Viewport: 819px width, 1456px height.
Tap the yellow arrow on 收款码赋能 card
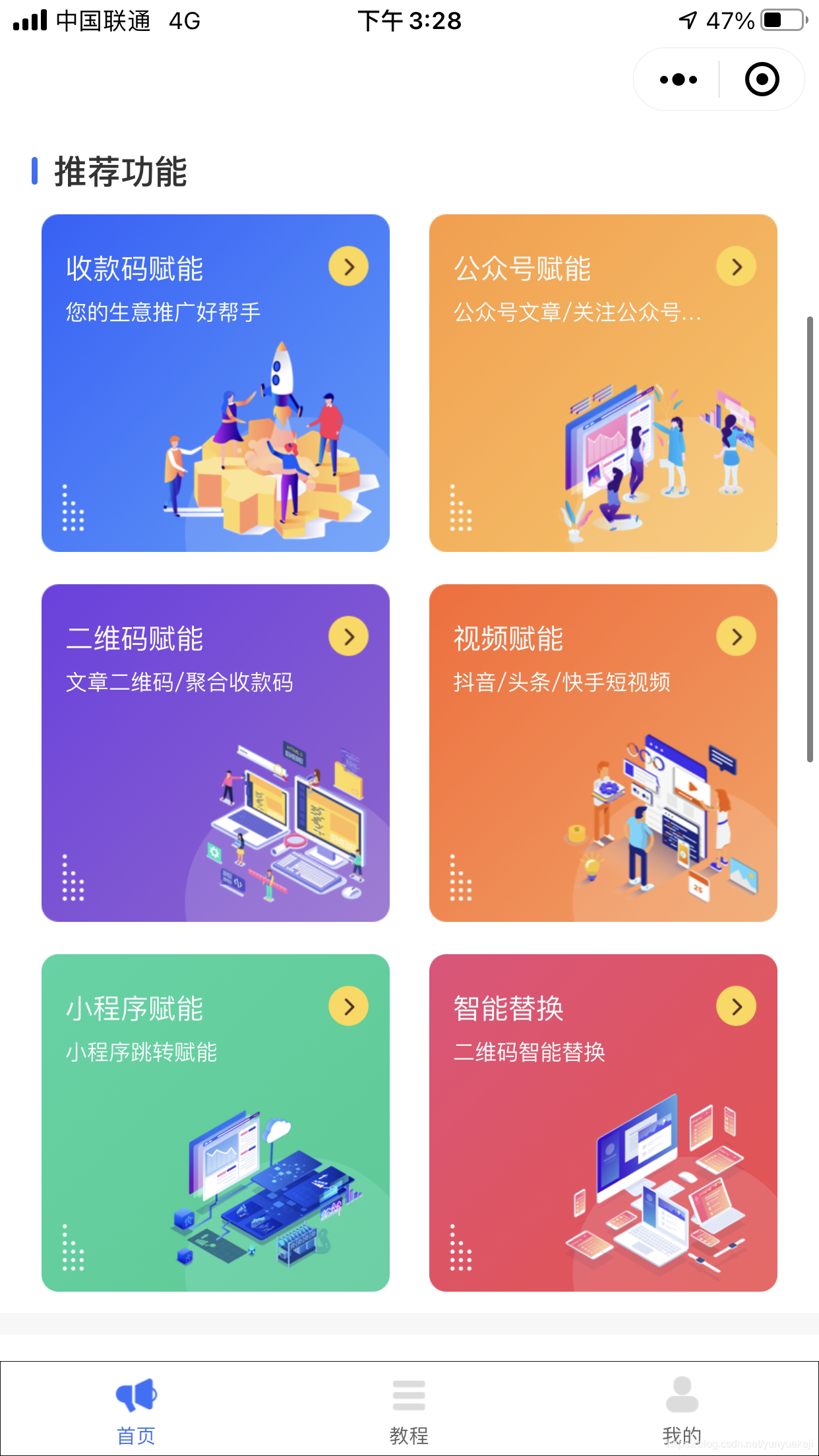coord(348,266)
